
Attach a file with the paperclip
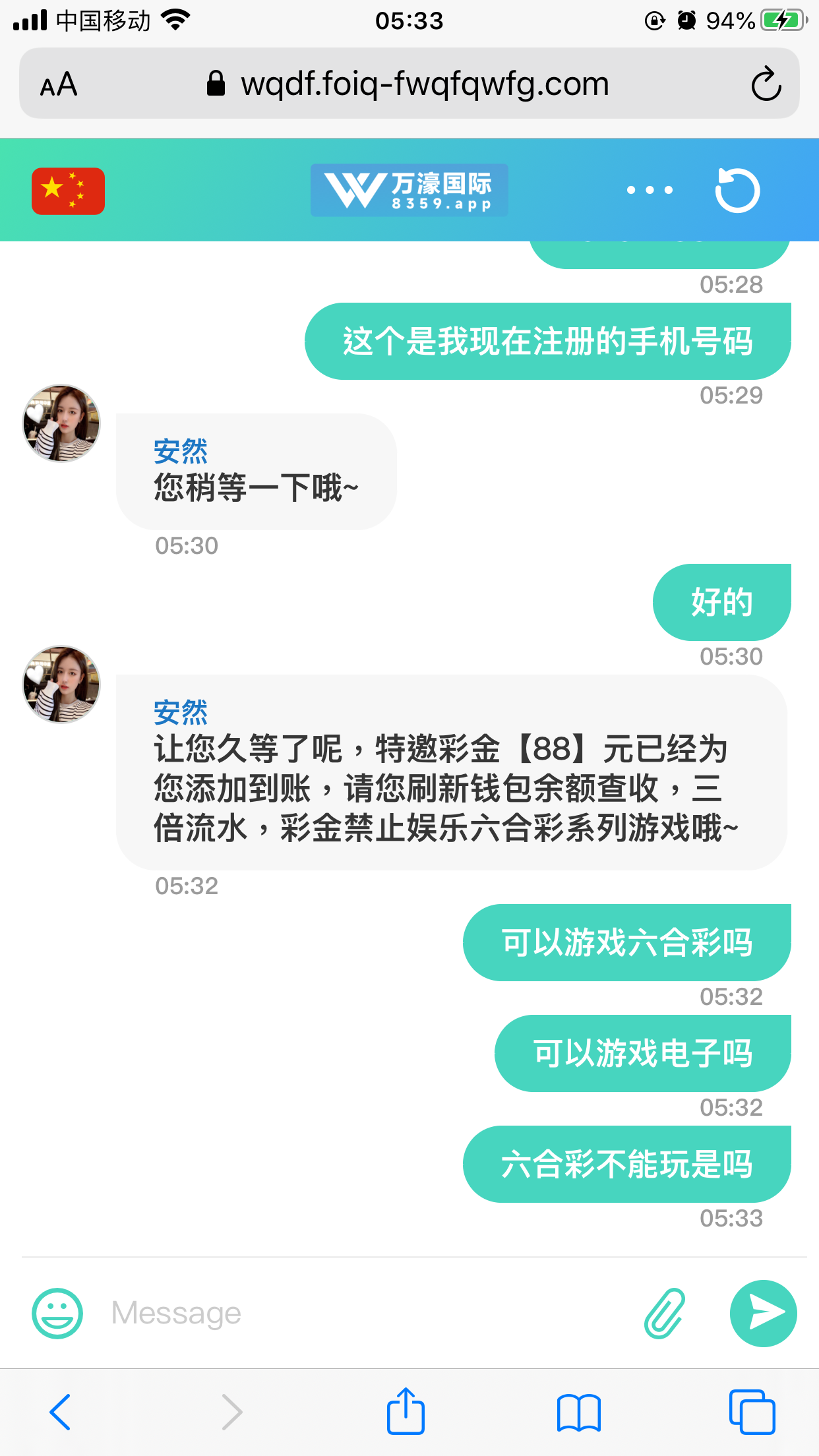tap(665, 1313)
